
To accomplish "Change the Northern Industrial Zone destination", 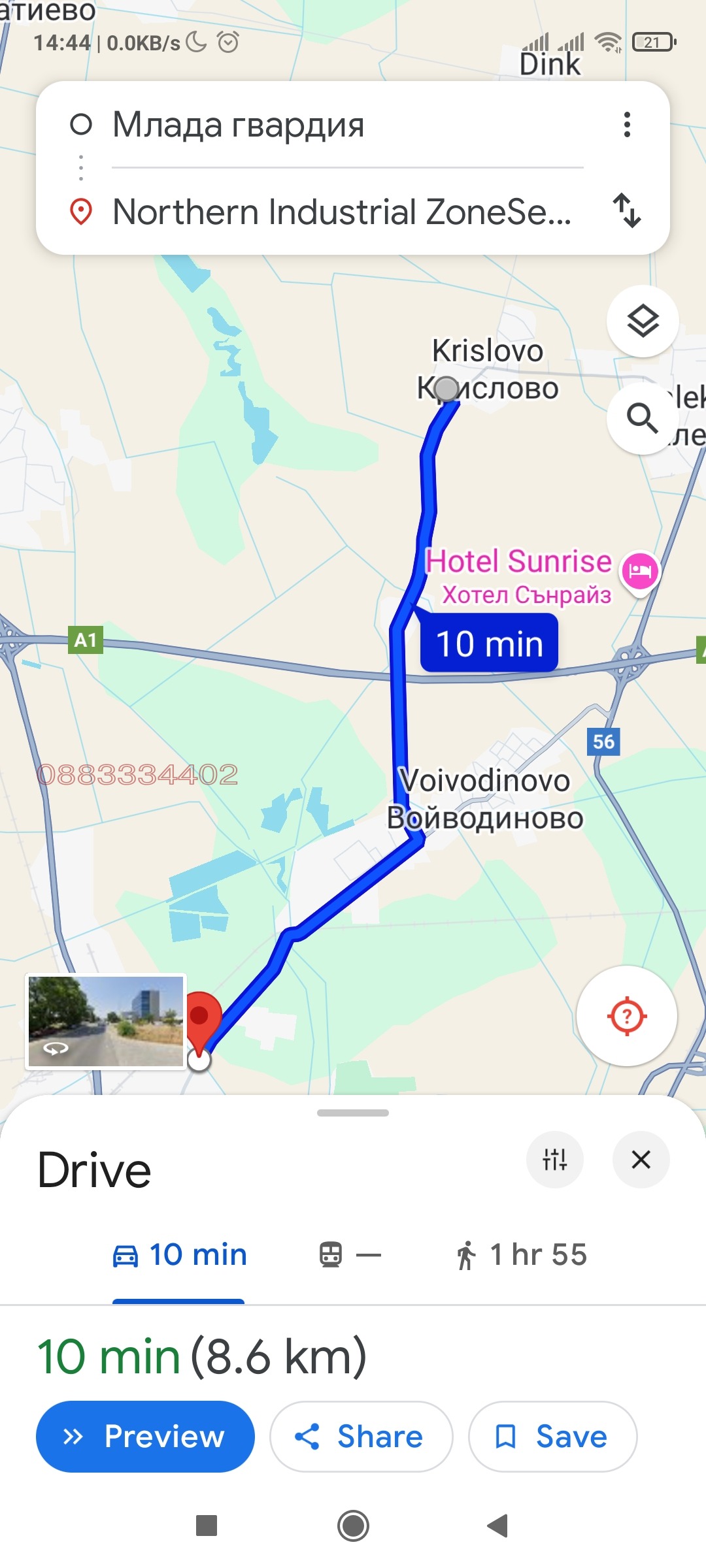I will click(341, 212).
